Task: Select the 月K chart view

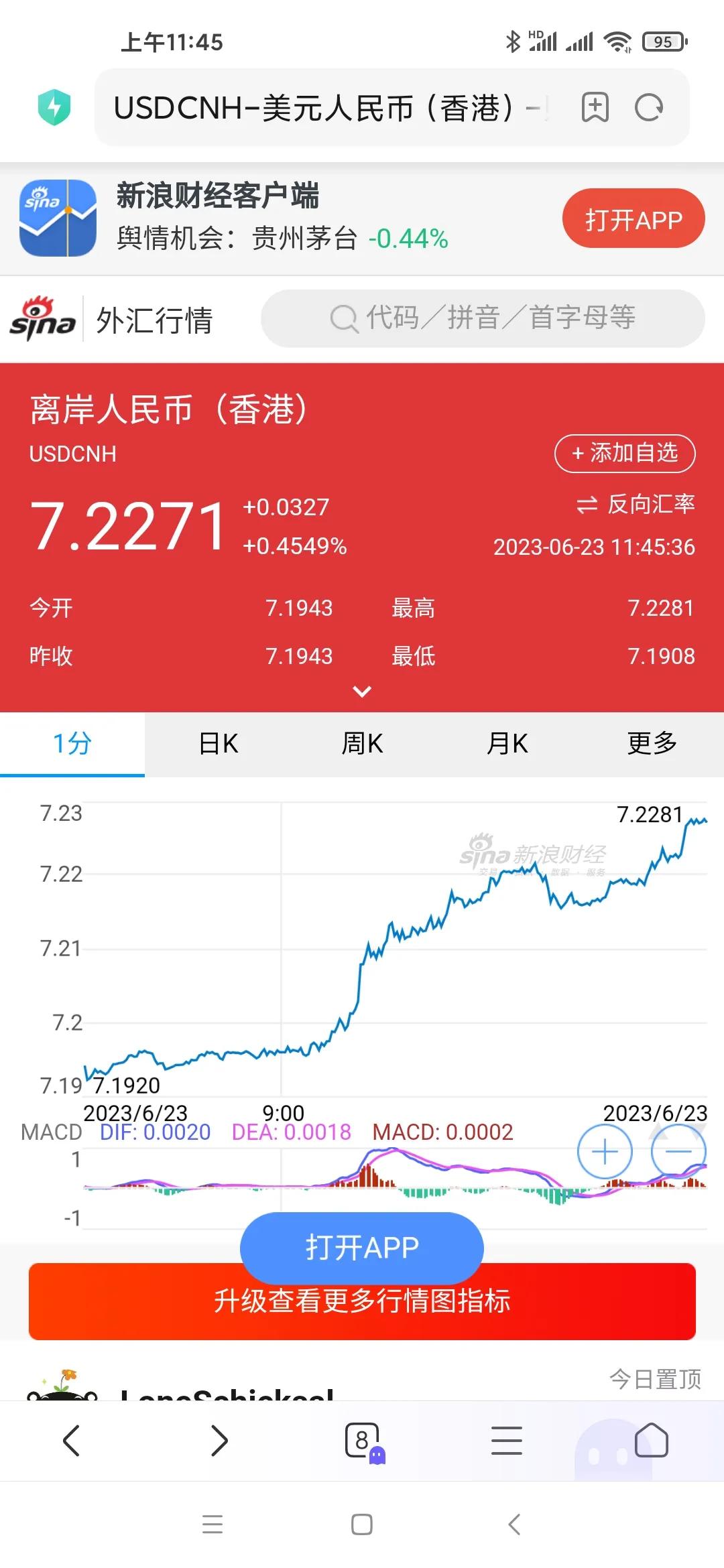Action: (507, 744)
